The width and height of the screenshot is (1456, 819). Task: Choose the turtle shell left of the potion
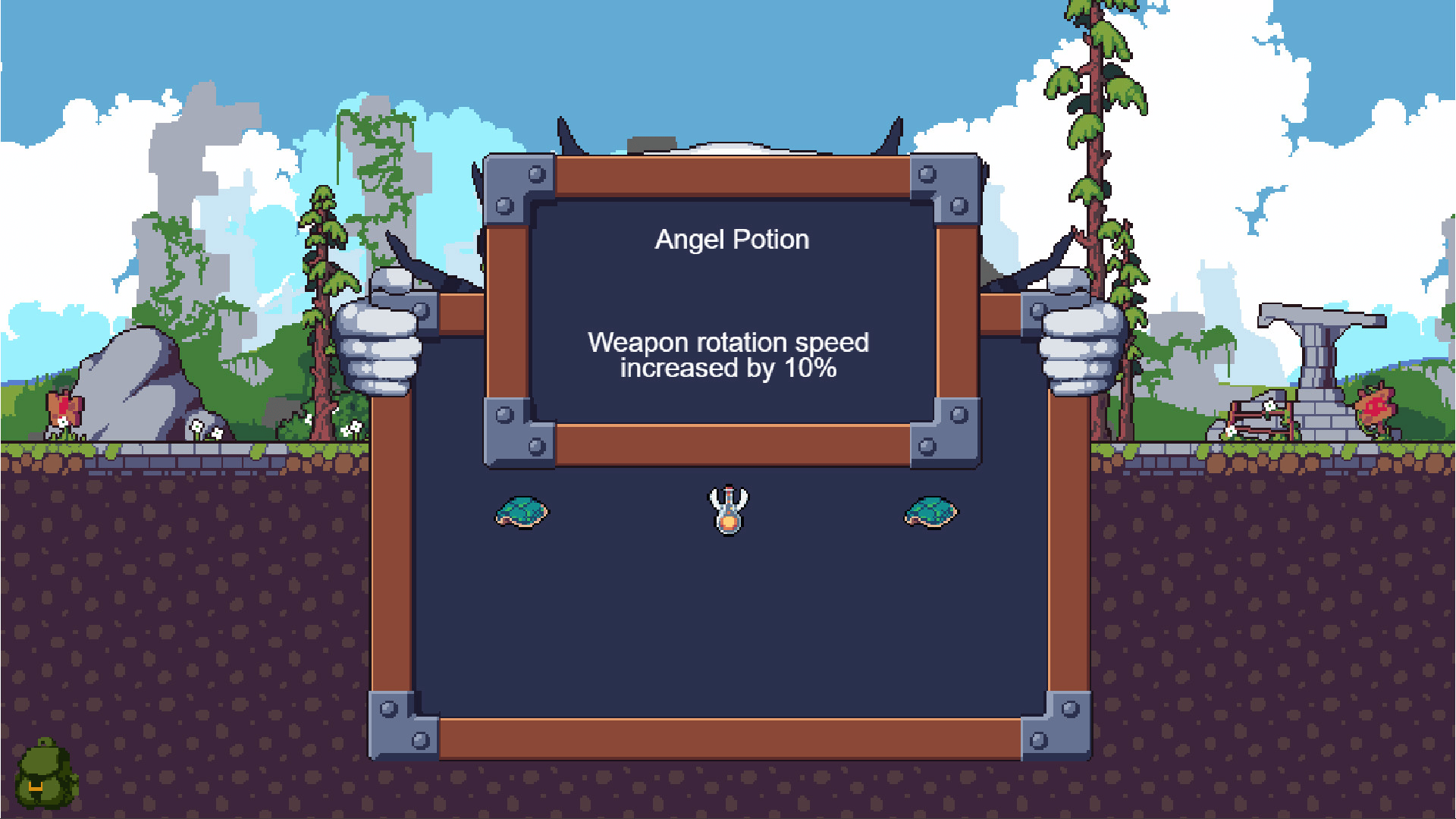522,513
